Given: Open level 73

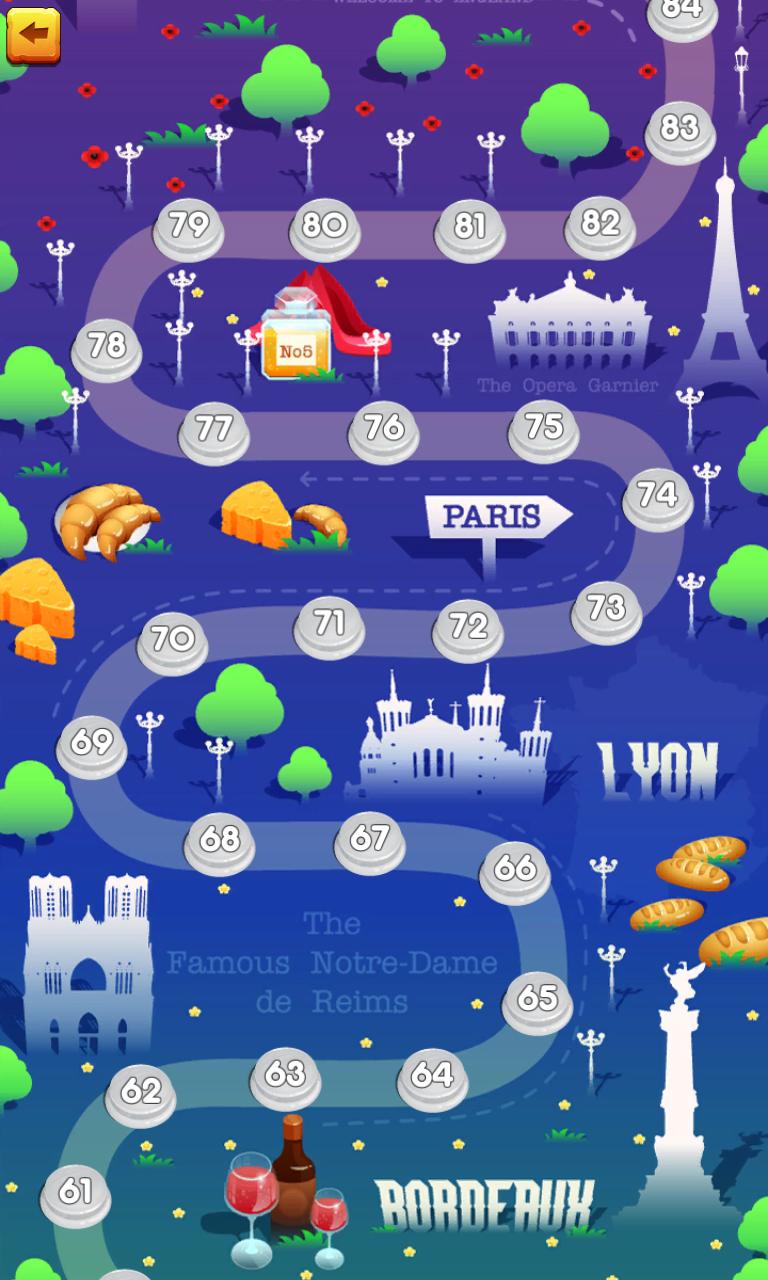Looking at the screenshot, I should [606, 611].
